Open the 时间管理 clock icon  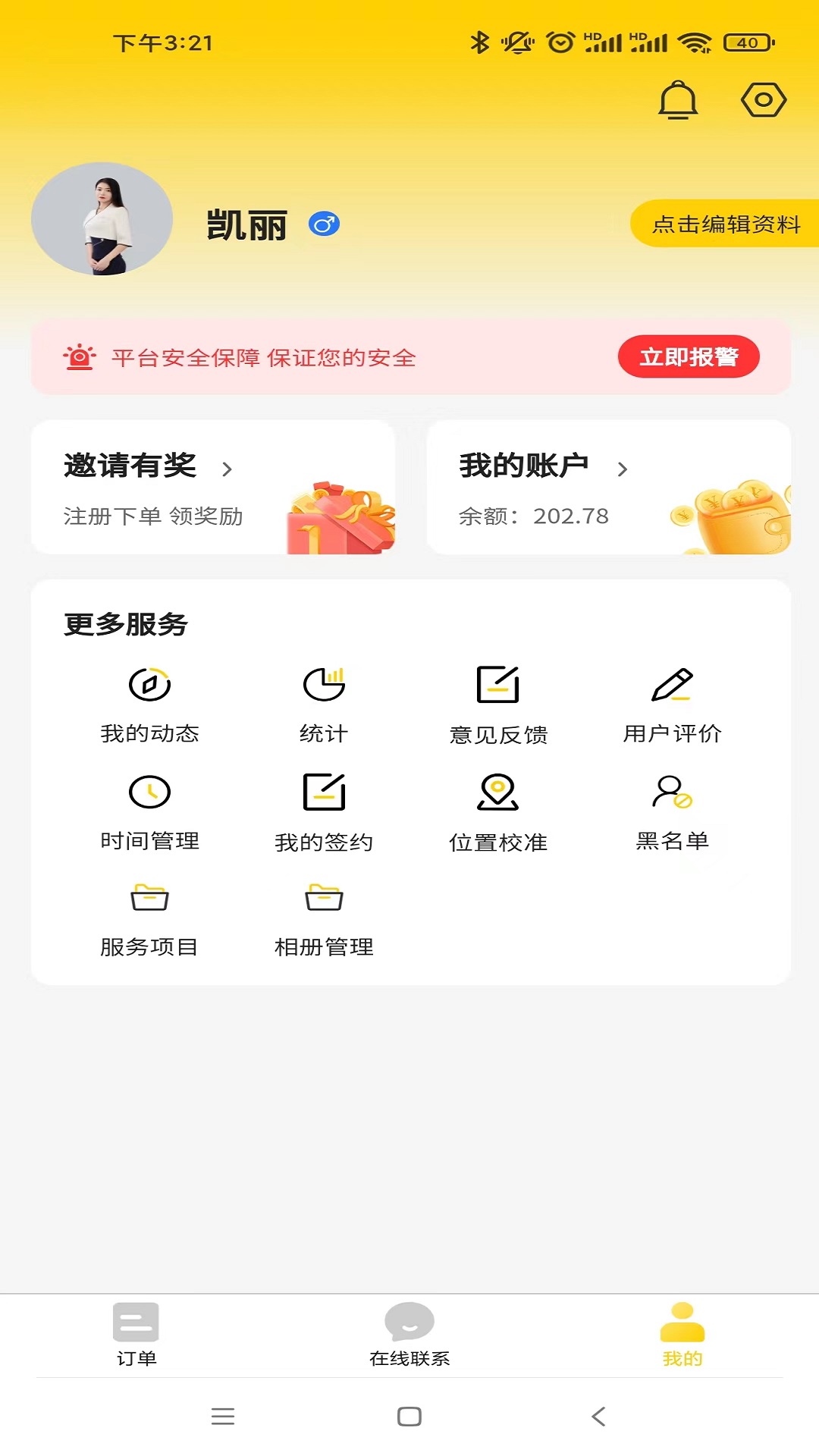tap(151, 792)
